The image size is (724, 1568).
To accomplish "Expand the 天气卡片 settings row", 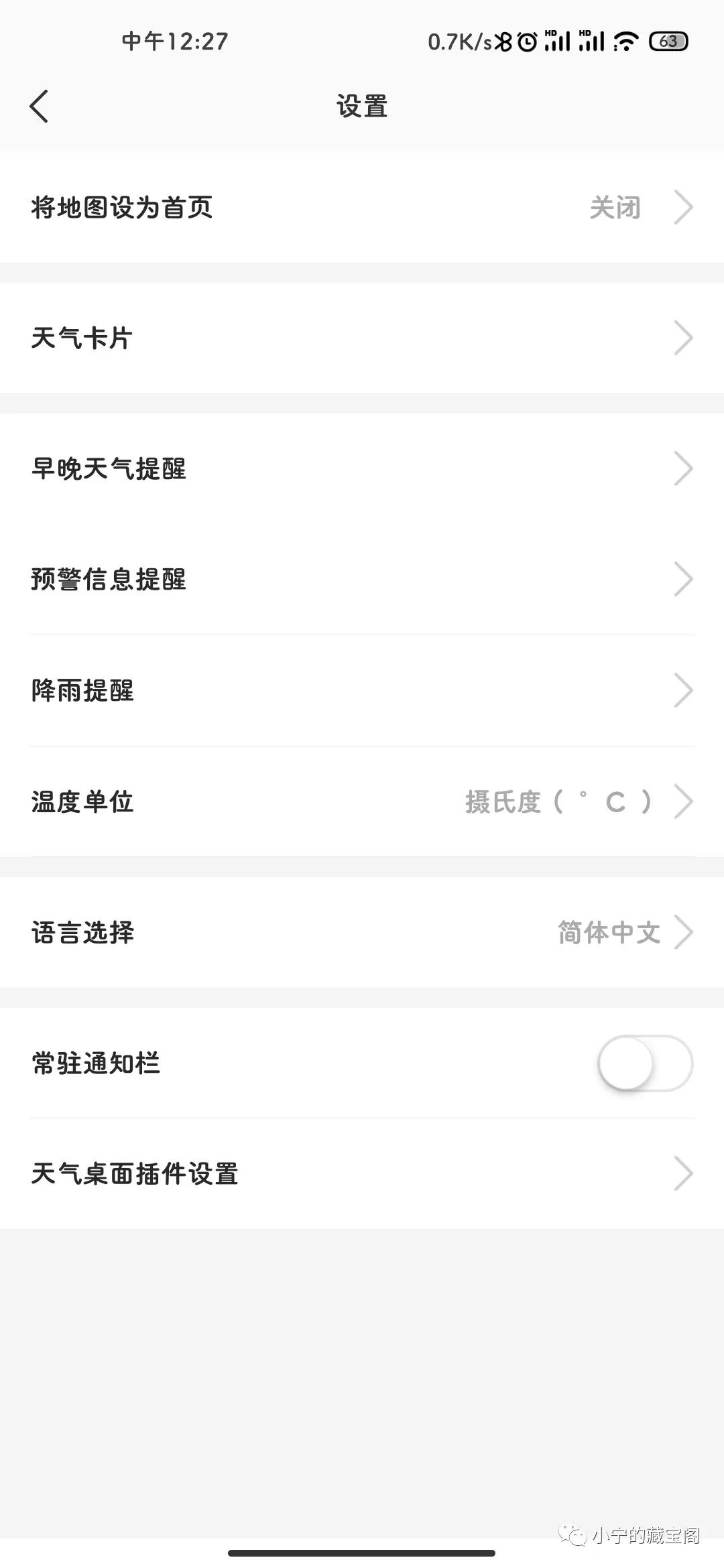I will pos(362,338).
